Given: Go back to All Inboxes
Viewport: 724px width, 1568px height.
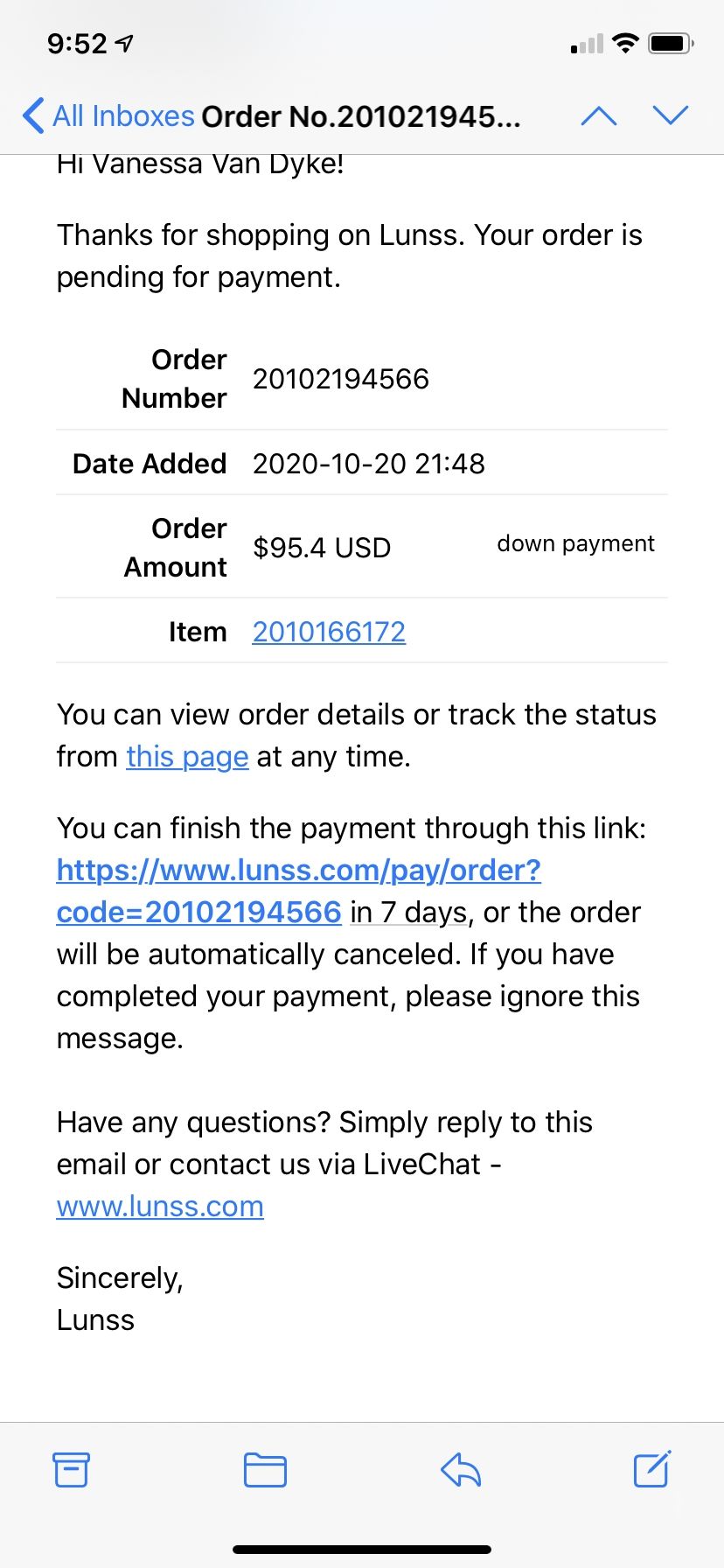Looking at the screenshot, I should [108, 115].
